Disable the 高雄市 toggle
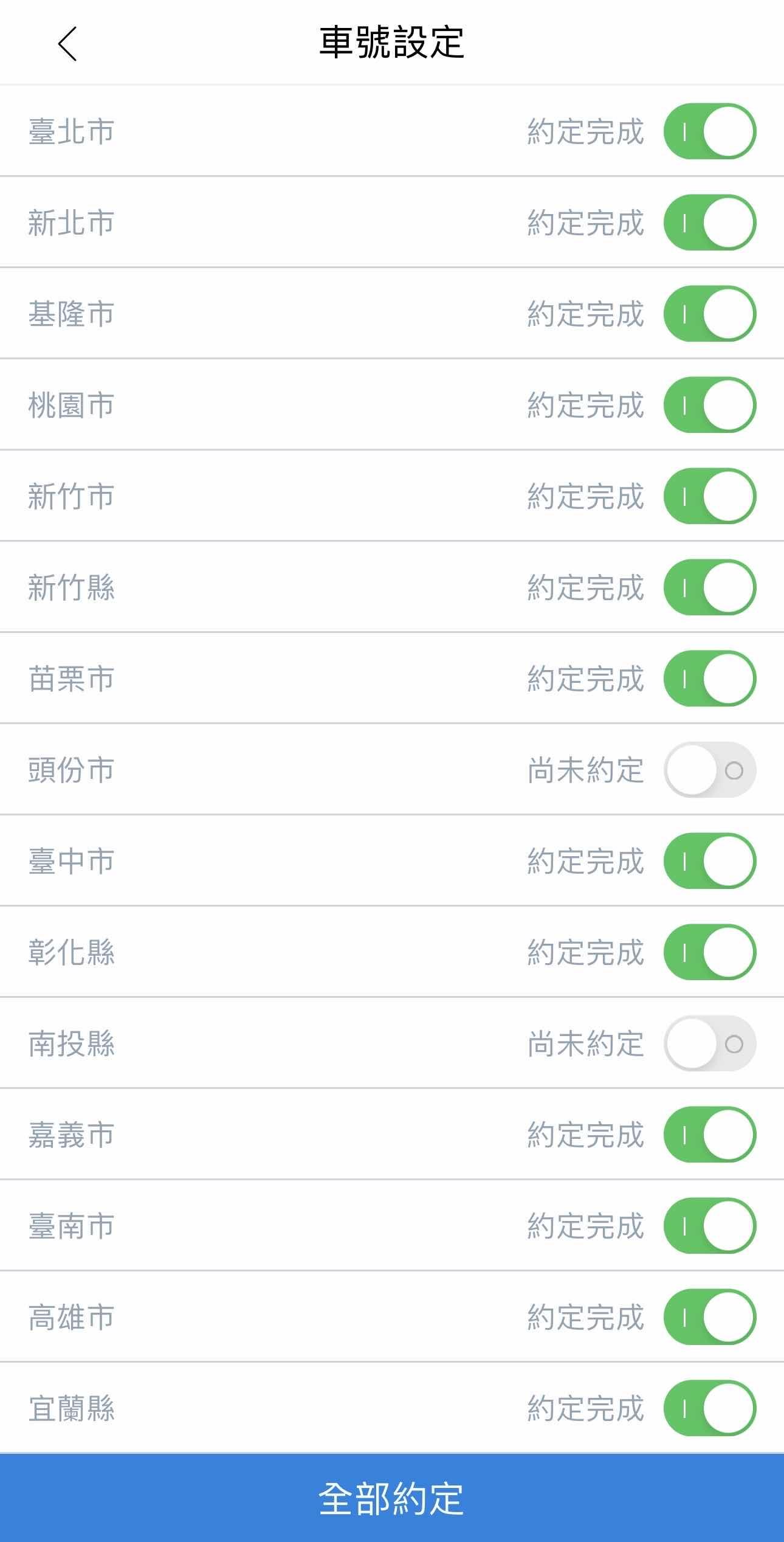 click(709, 1317)
